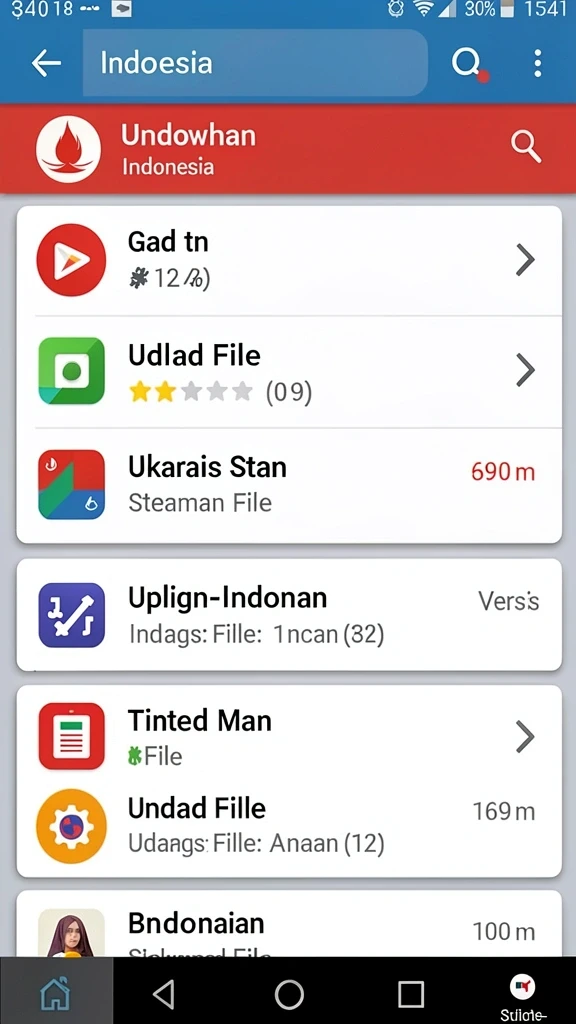Viewport: 576px width, 1024px height.
Task: Open the Tinted Man row
Action: (x=289, y=737)
